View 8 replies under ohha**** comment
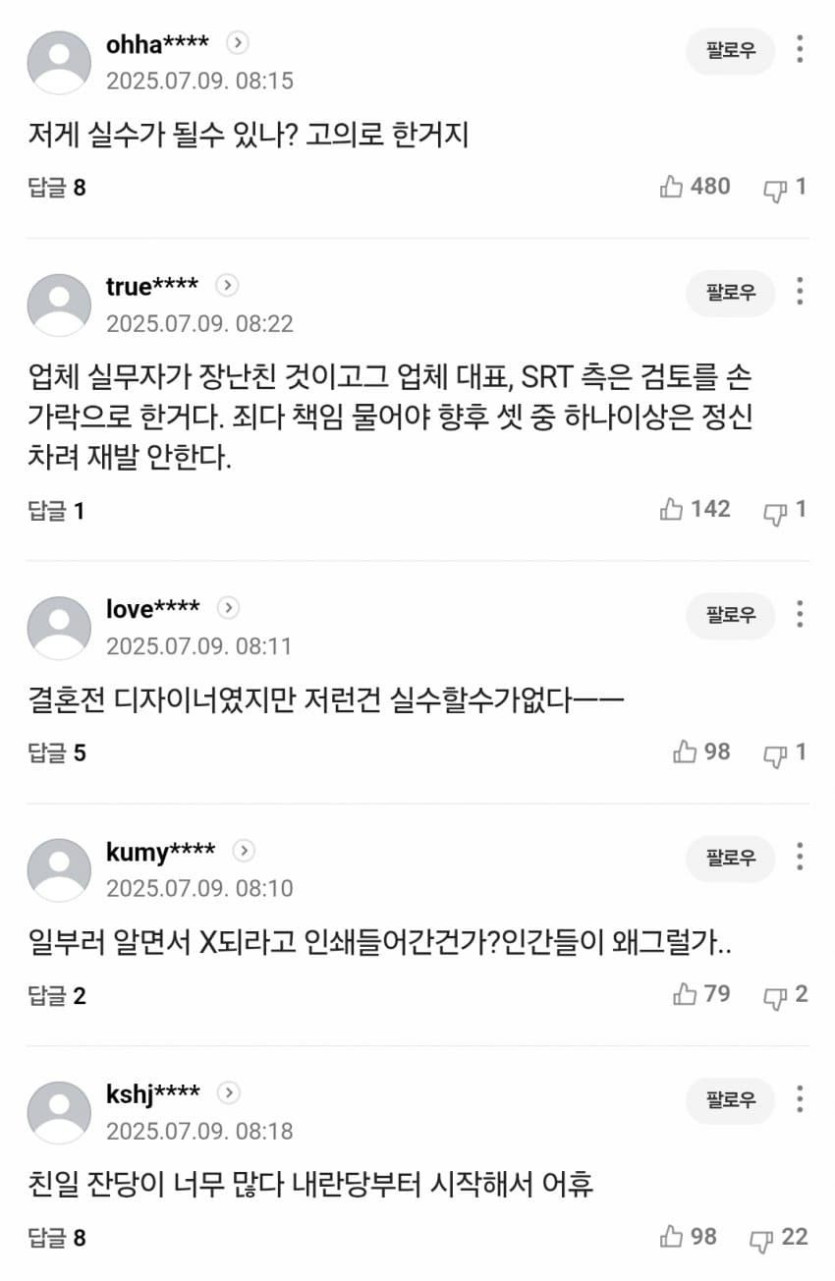The width and height of the screenshot is (835, 1281). tap(56, 187)
